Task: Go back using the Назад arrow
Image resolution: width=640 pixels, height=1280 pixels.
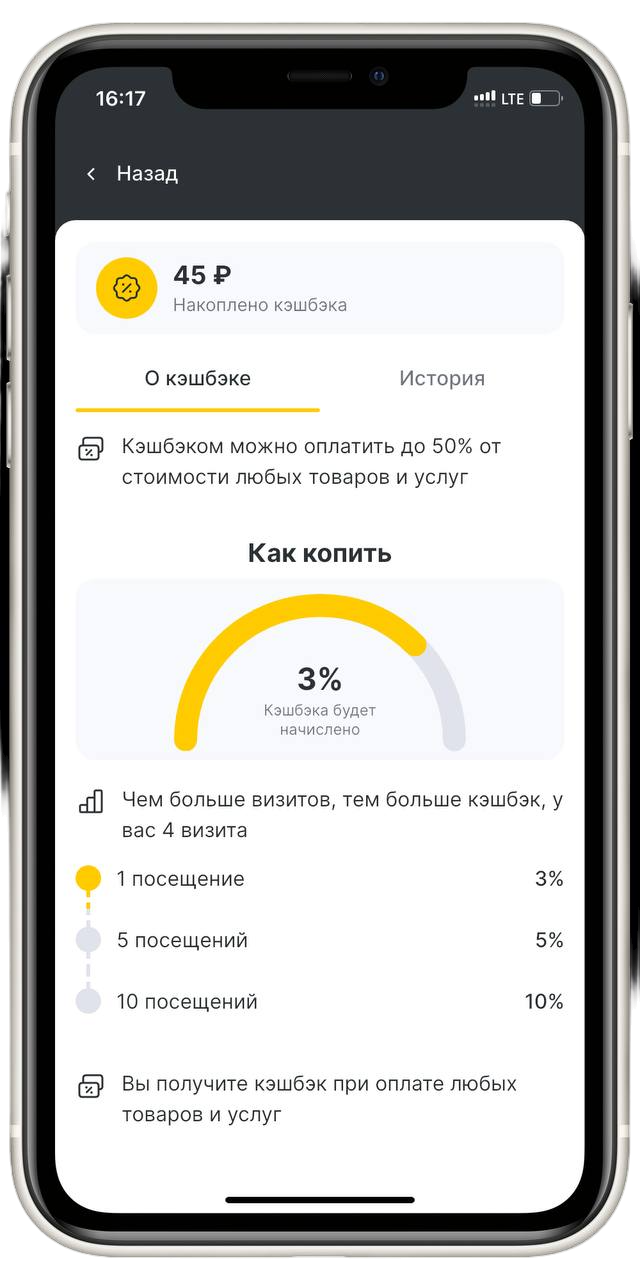Action: (x=92, y=174)
